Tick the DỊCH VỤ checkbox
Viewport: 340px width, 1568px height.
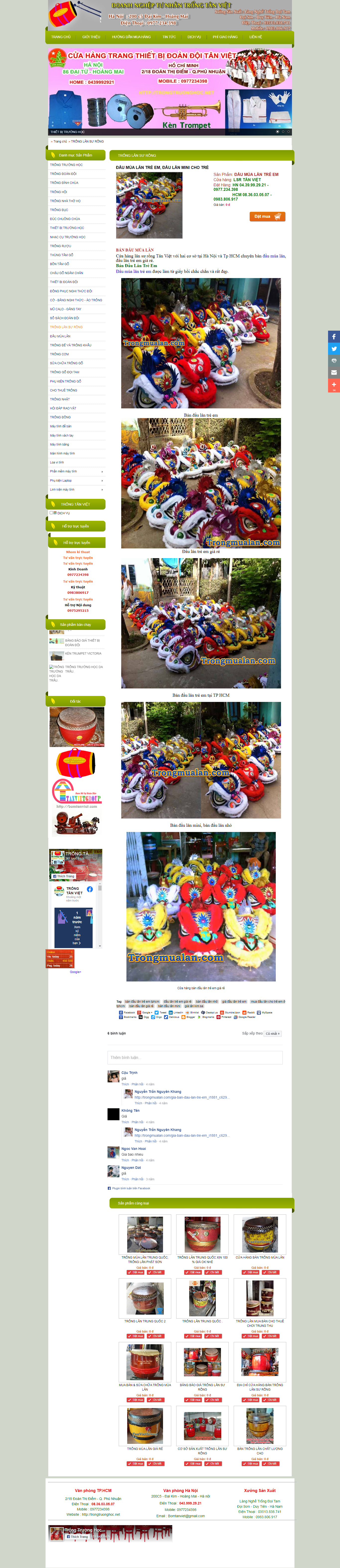point(51,513)
